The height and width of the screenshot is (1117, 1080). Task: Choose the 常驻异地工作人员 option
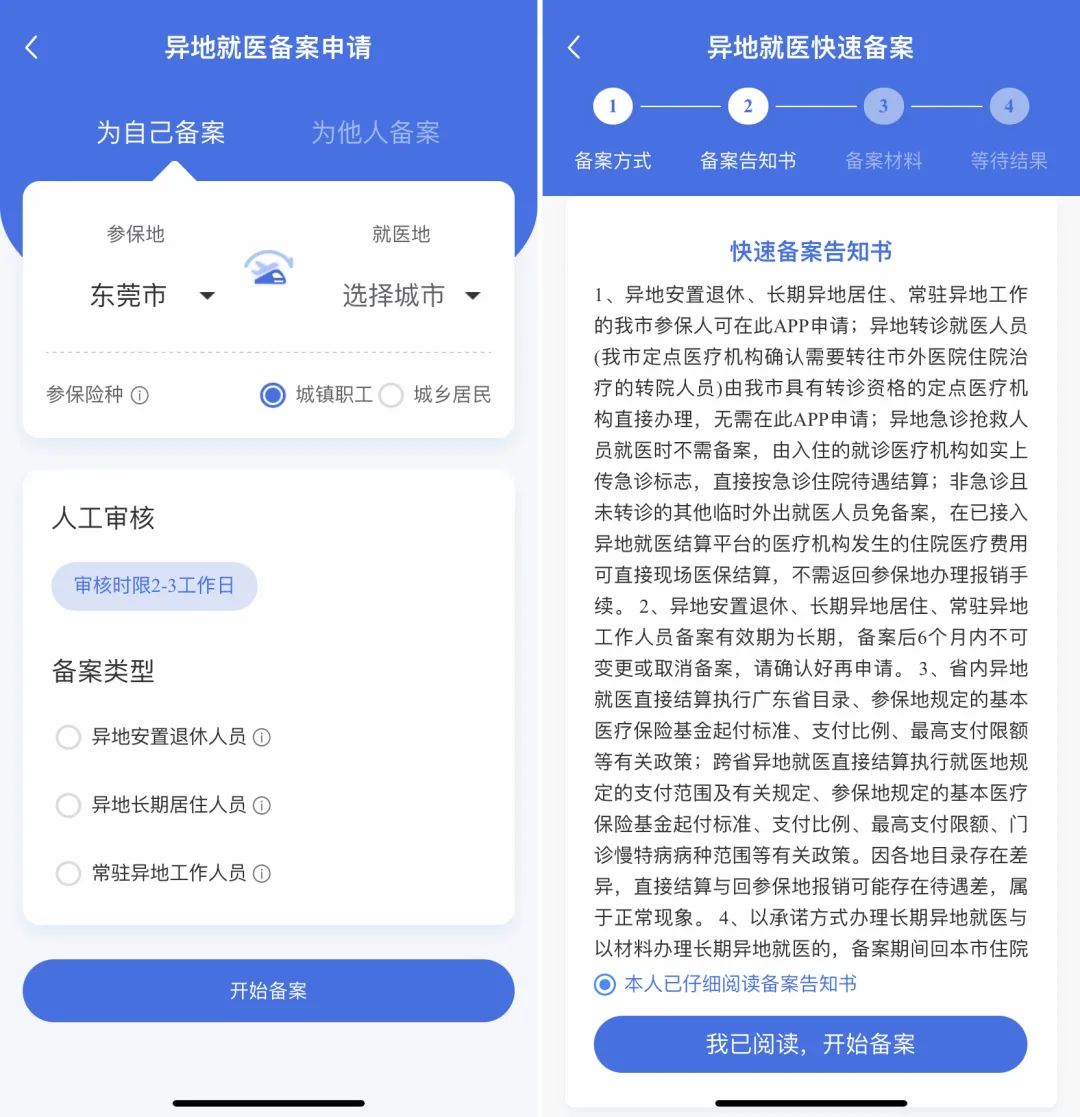click(x=68, y=873)
